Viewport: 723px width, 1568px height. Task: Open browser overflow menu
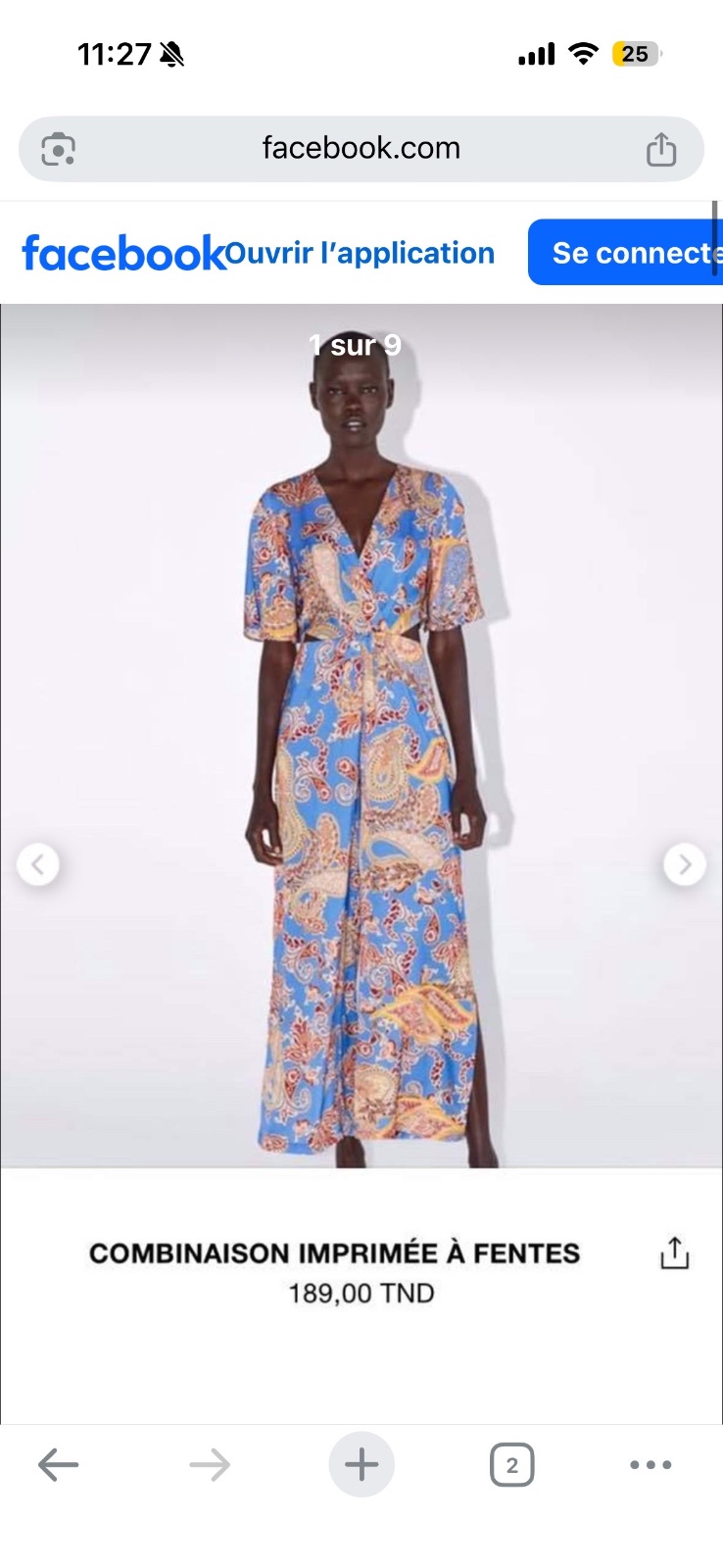pyautogui.click(x=651, y=1465)
